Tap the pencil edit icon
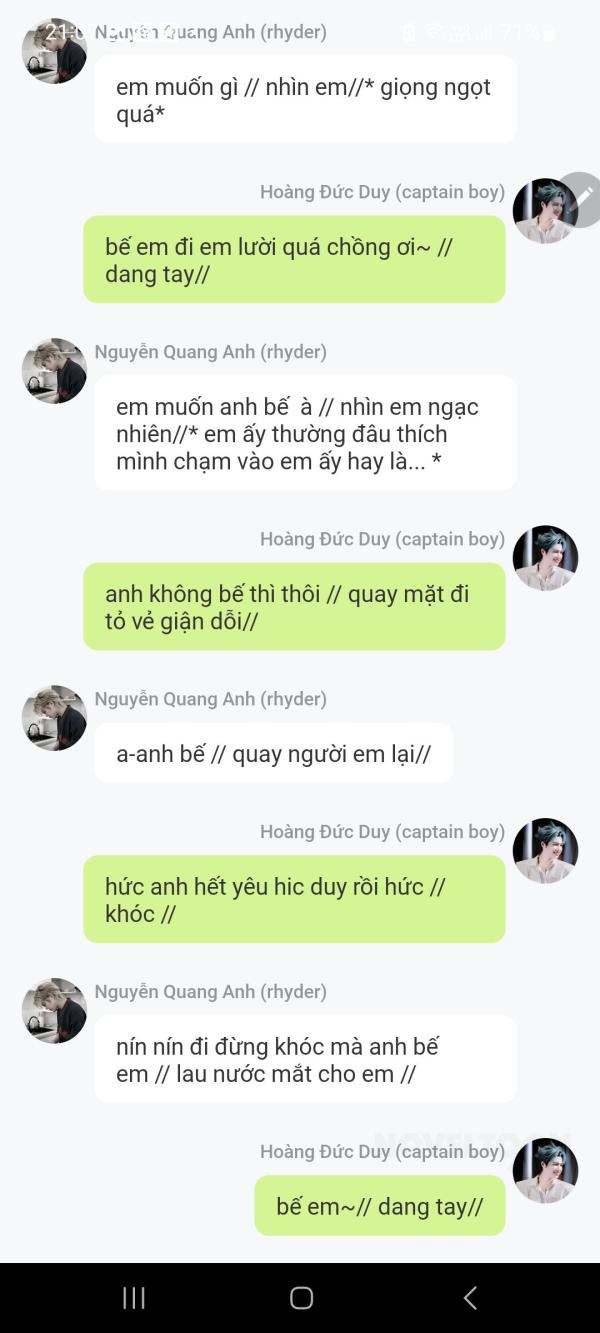The width and height of the screenshot is (600, 1333). pos(583,198)
